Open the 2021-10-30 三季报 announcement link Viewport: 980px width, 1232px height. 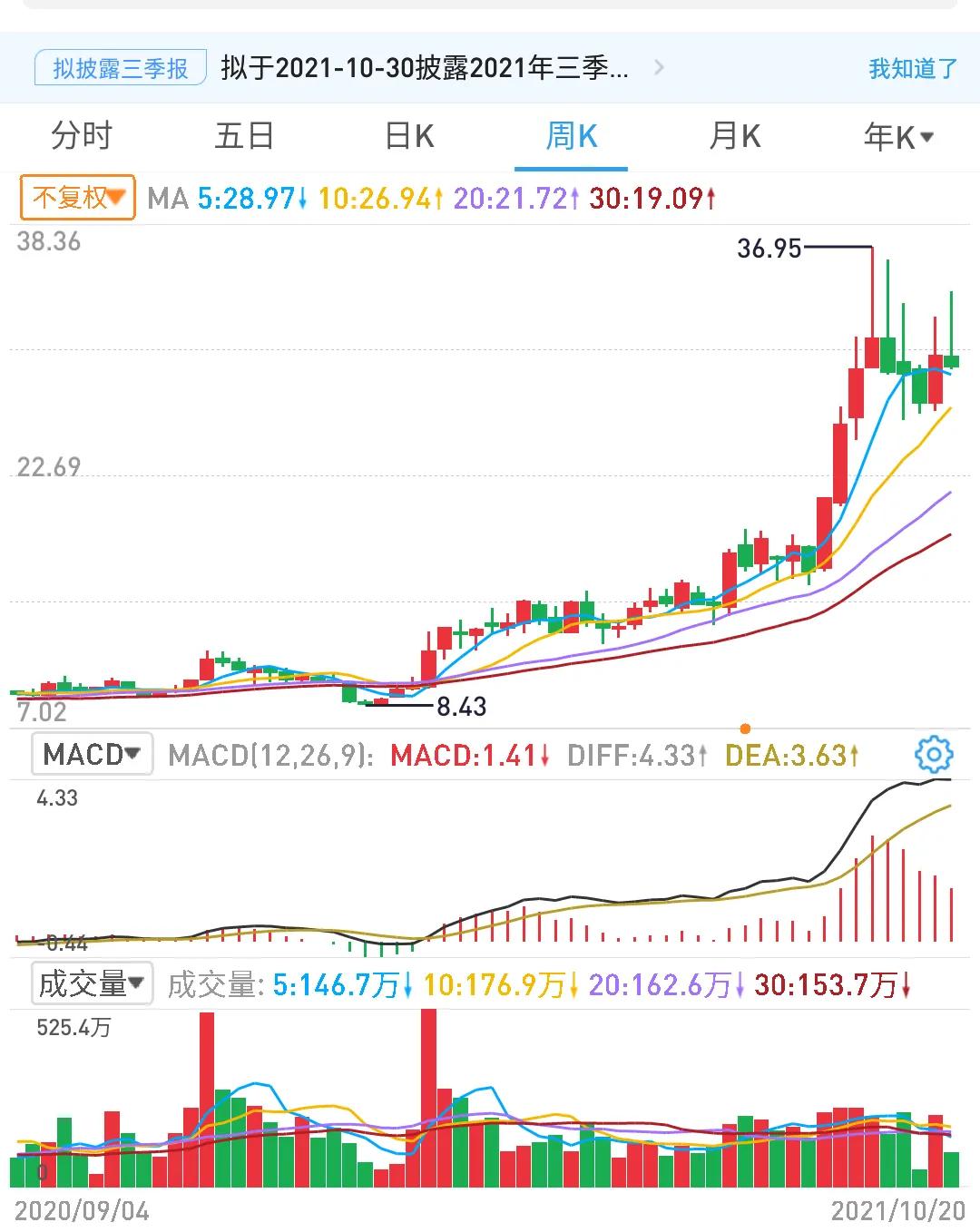[x=422, y=68]
